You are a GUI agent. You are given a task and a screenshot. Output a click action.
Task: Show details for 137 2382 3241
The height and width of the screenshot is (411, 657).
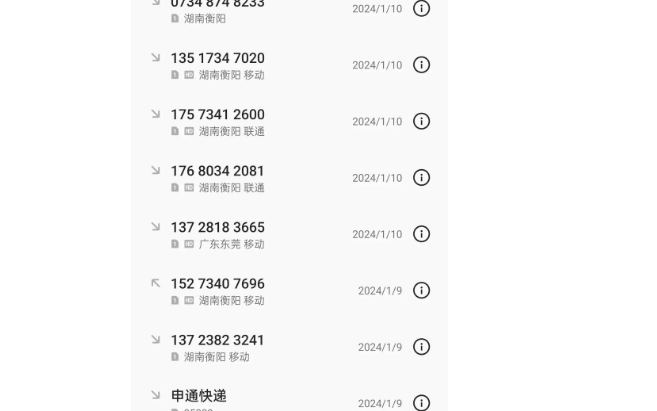[422, 347]
